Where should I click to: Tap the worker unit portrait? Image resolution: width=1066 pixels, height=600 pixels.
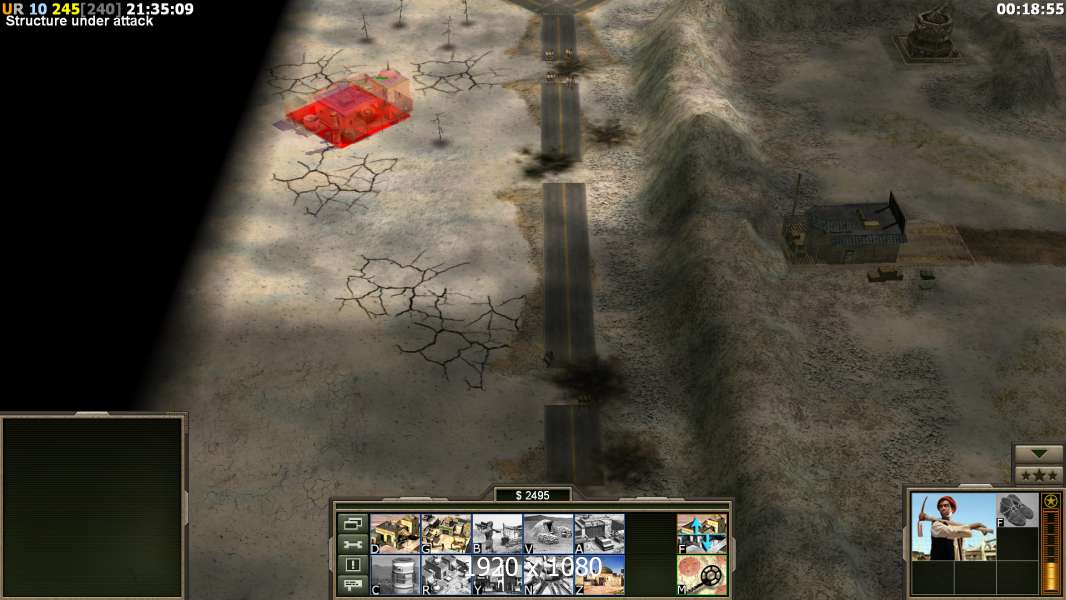pos(953,527)
